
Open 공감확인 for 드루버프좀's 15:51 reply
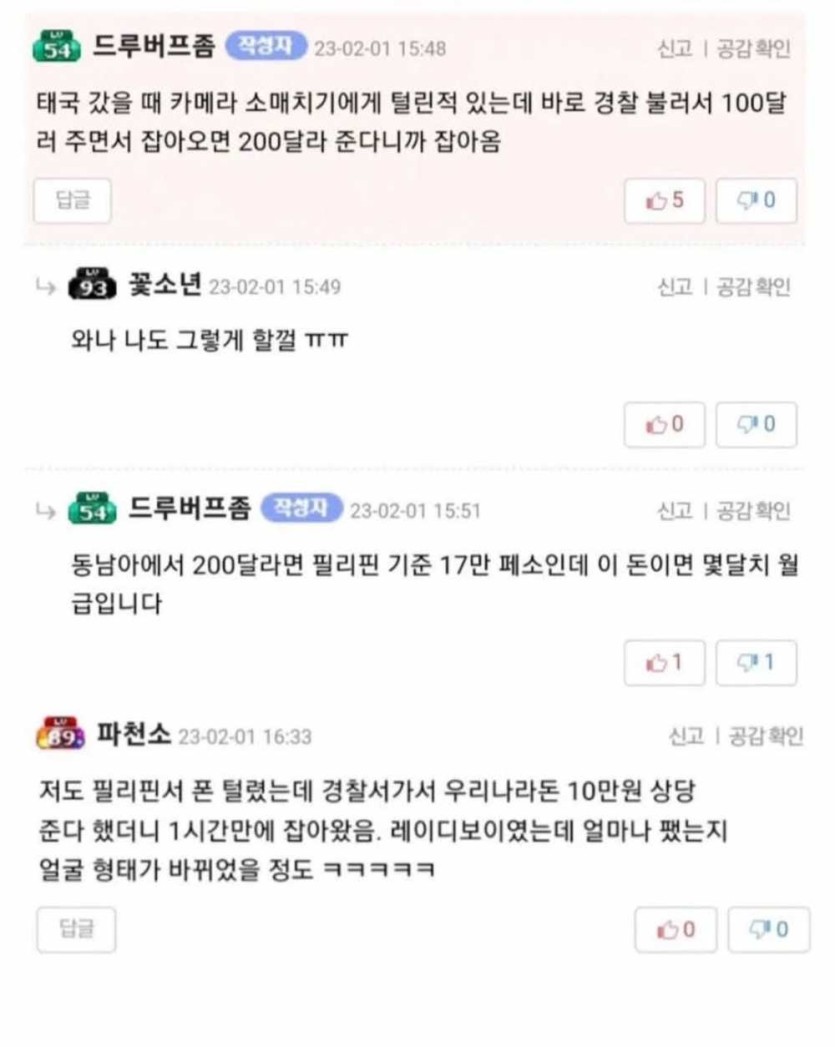[753, 511]
